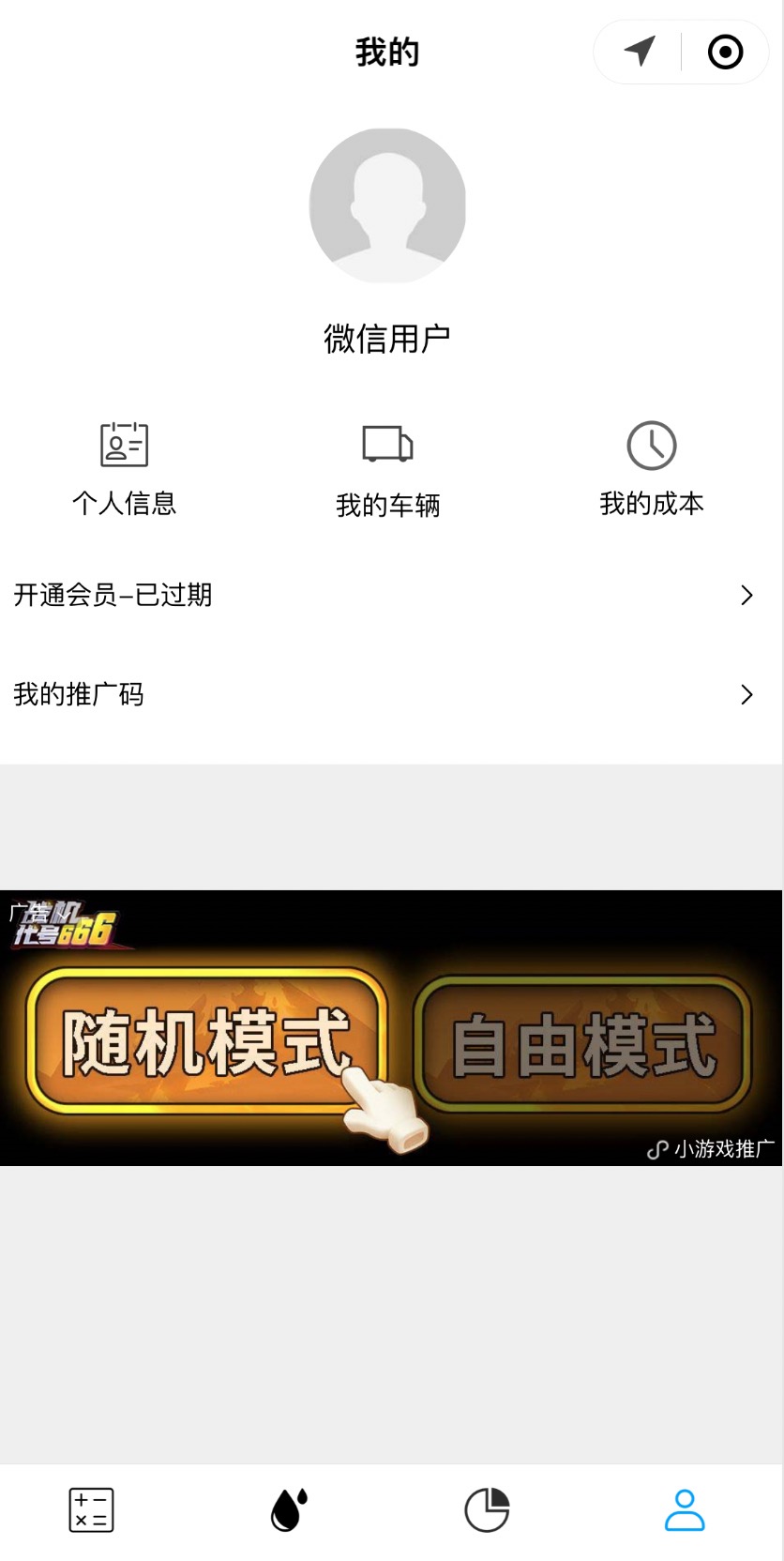Image resolution: width=784 pixels, height=1561 pixels.
Task: Open 我的车辆 my vehicles
Action: (388, 472)
